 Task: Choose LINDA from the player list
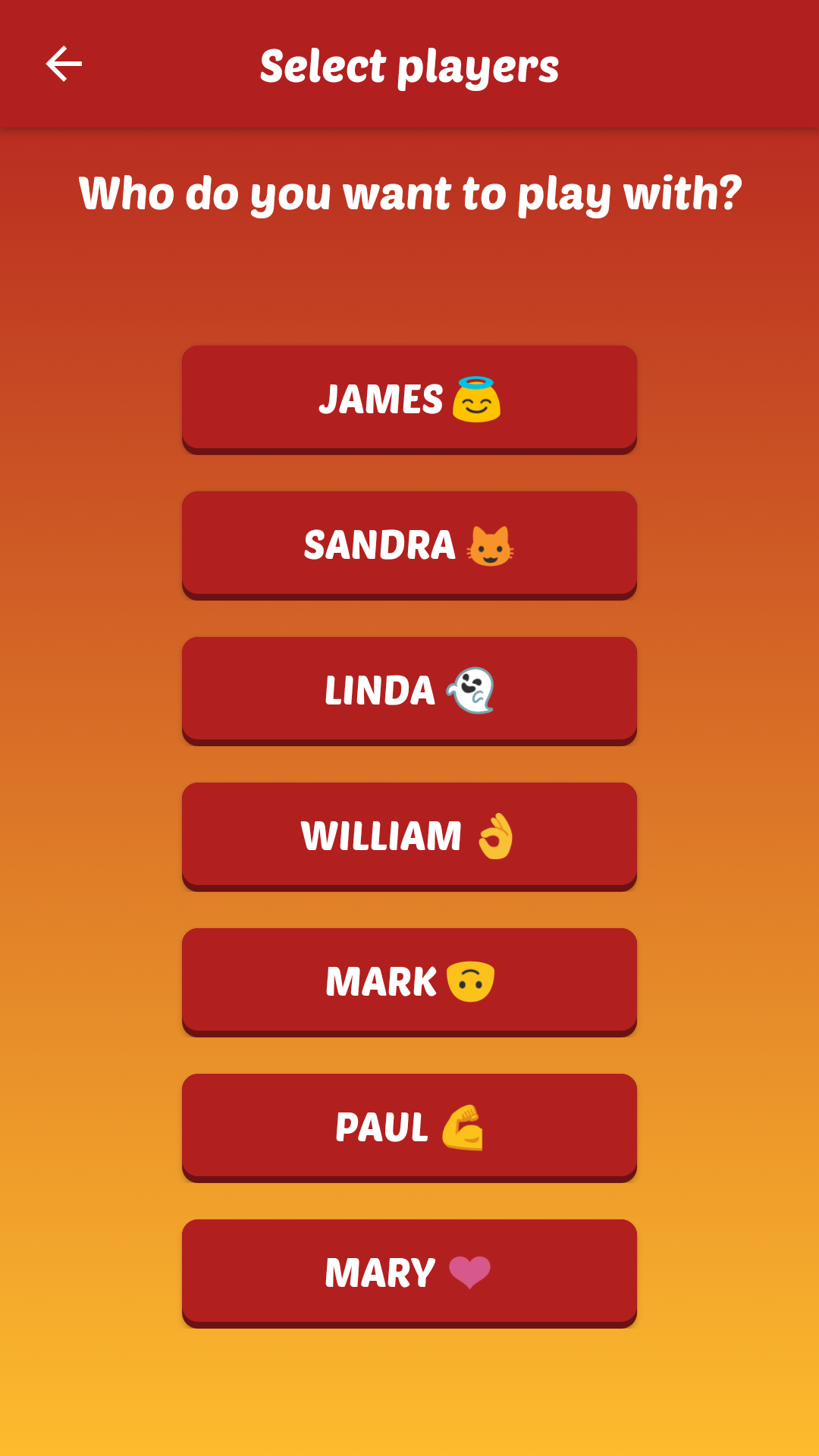409,690
